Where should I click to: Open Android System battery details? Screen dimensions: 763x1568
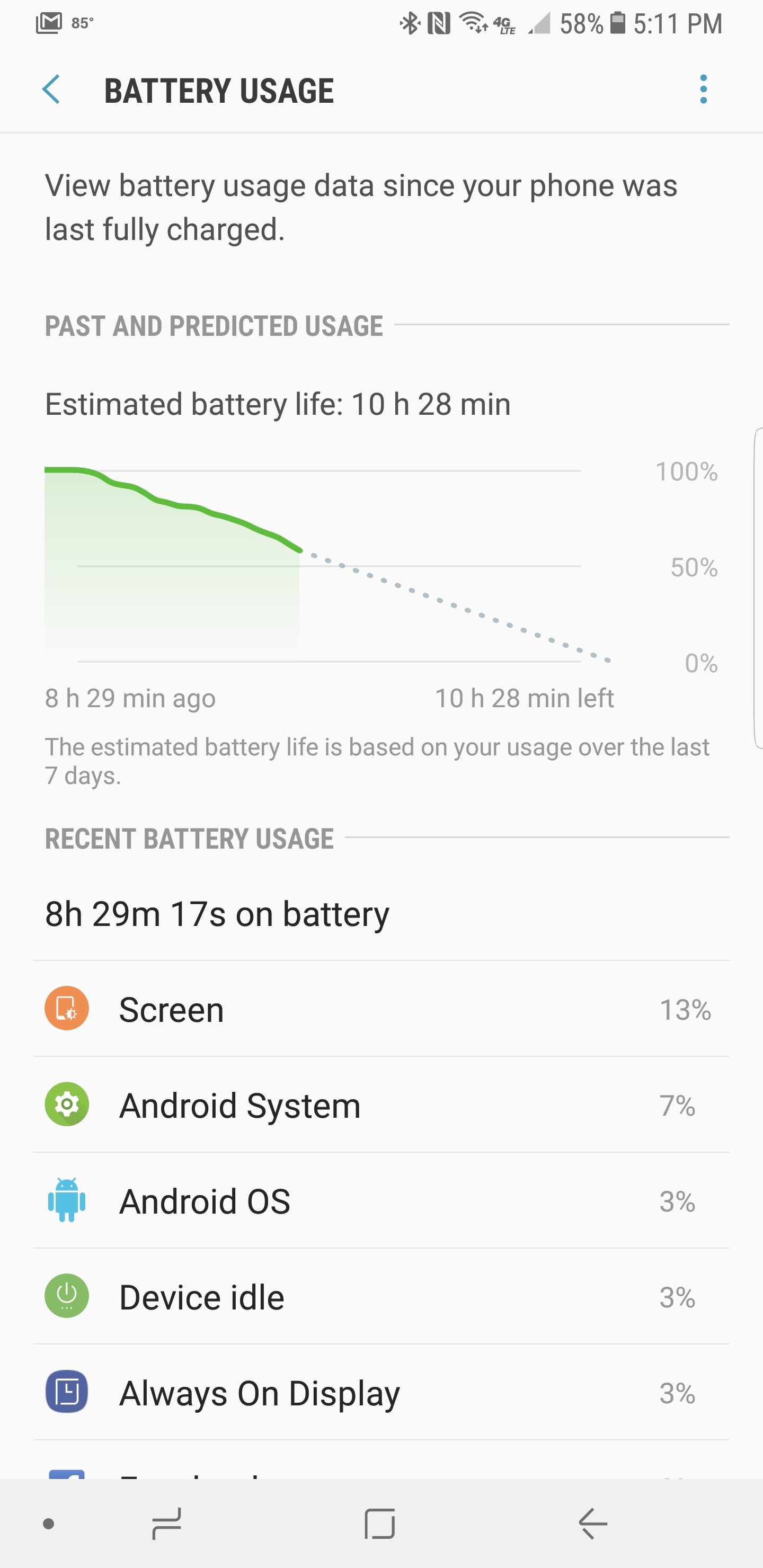coord(381,1105)
